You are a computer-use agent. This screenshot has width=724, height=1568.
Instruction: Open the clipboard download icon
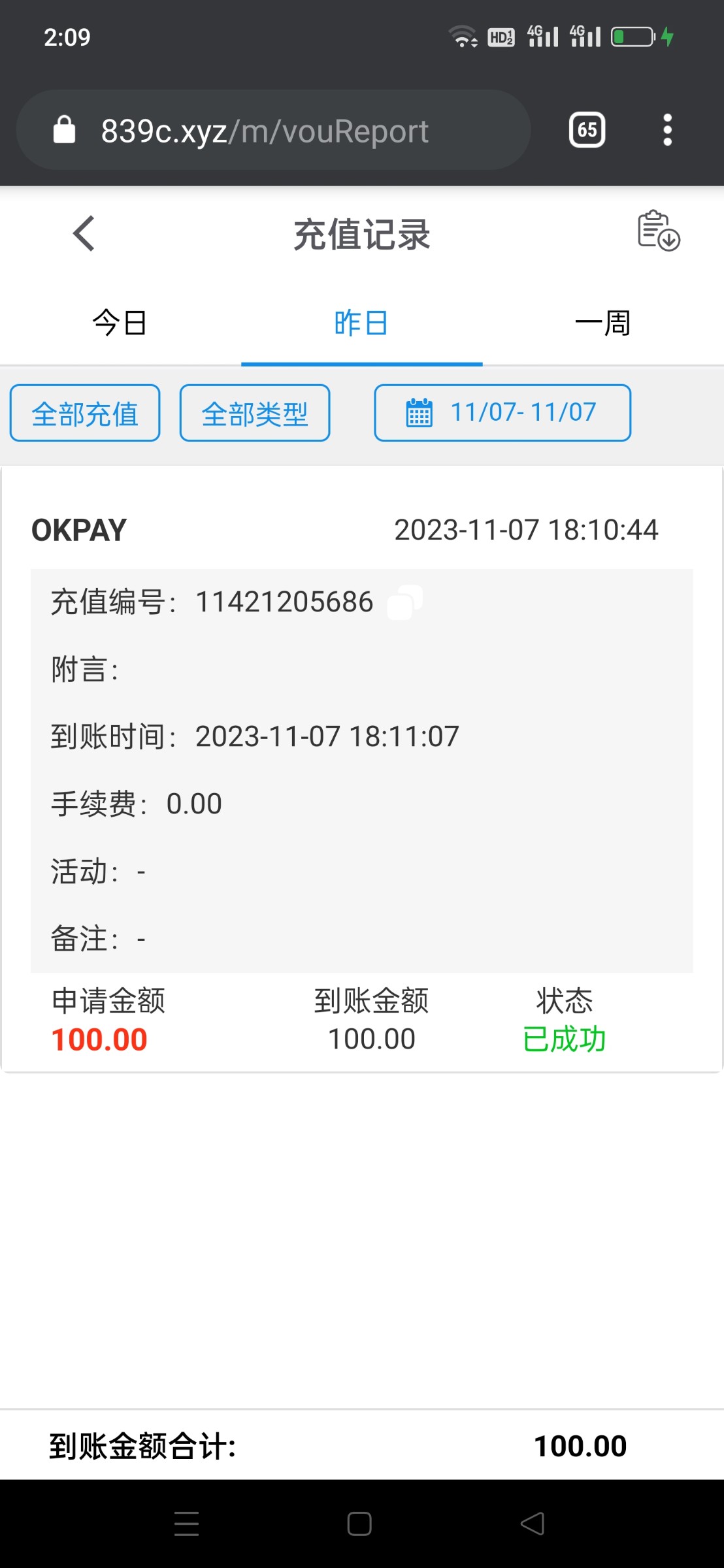tap(658, 231)
